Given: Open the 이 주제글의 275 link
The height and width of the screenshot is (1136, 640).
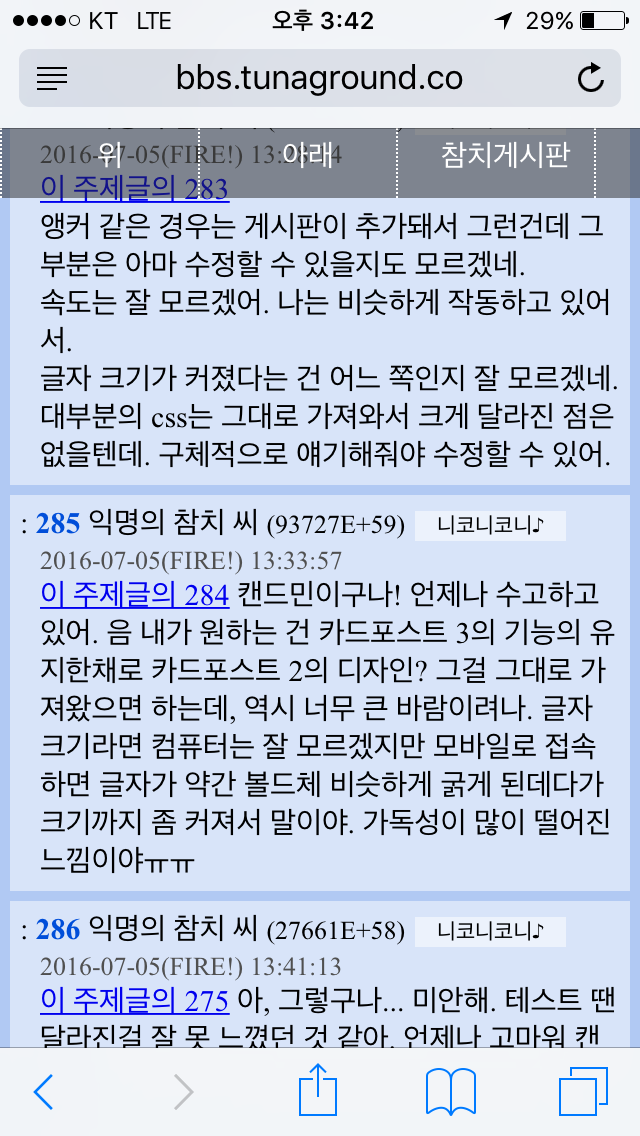Looking at the screenshot, I should [x=135, y=1000].
